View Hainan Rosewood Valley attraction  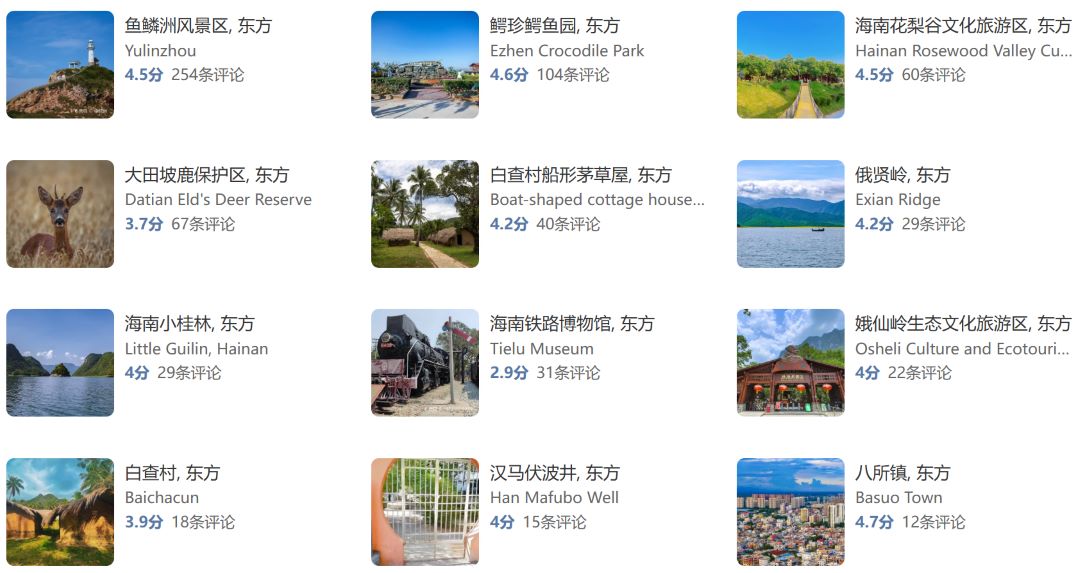[962, 26]
